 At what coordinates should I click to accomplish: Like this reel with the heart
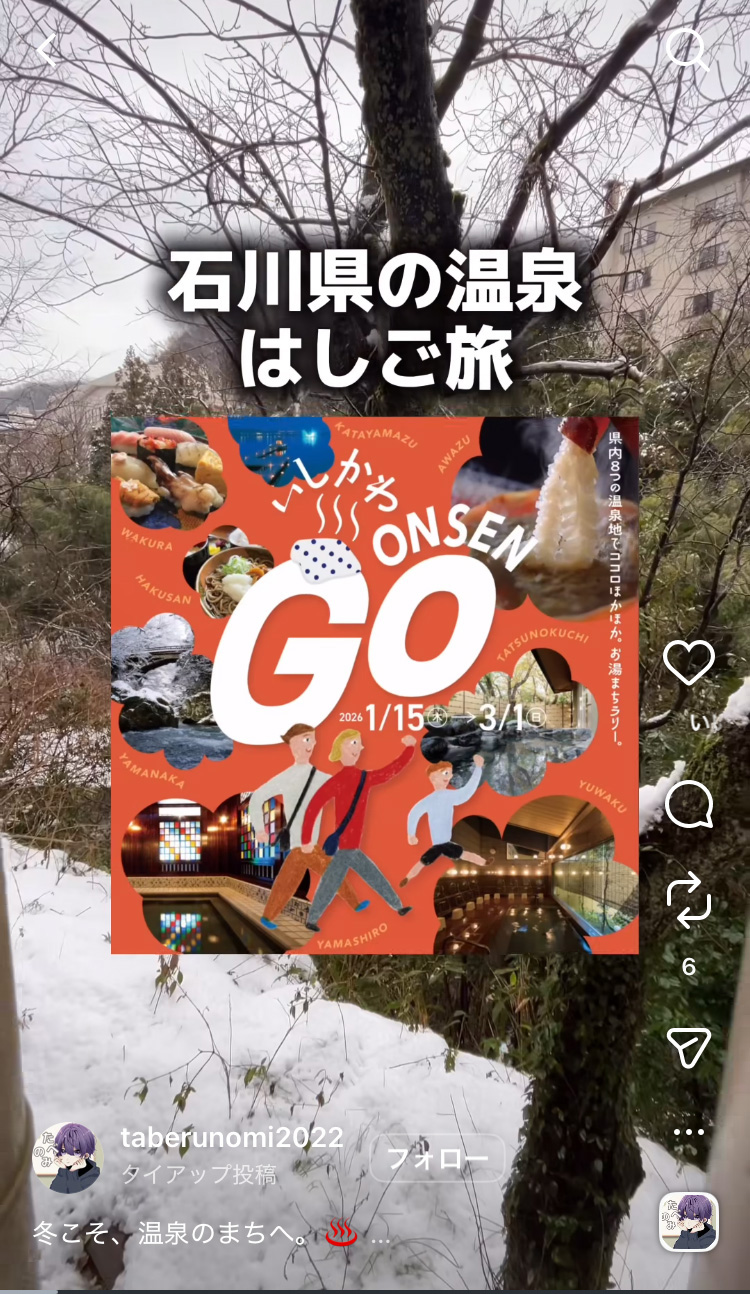pos(689,662)
